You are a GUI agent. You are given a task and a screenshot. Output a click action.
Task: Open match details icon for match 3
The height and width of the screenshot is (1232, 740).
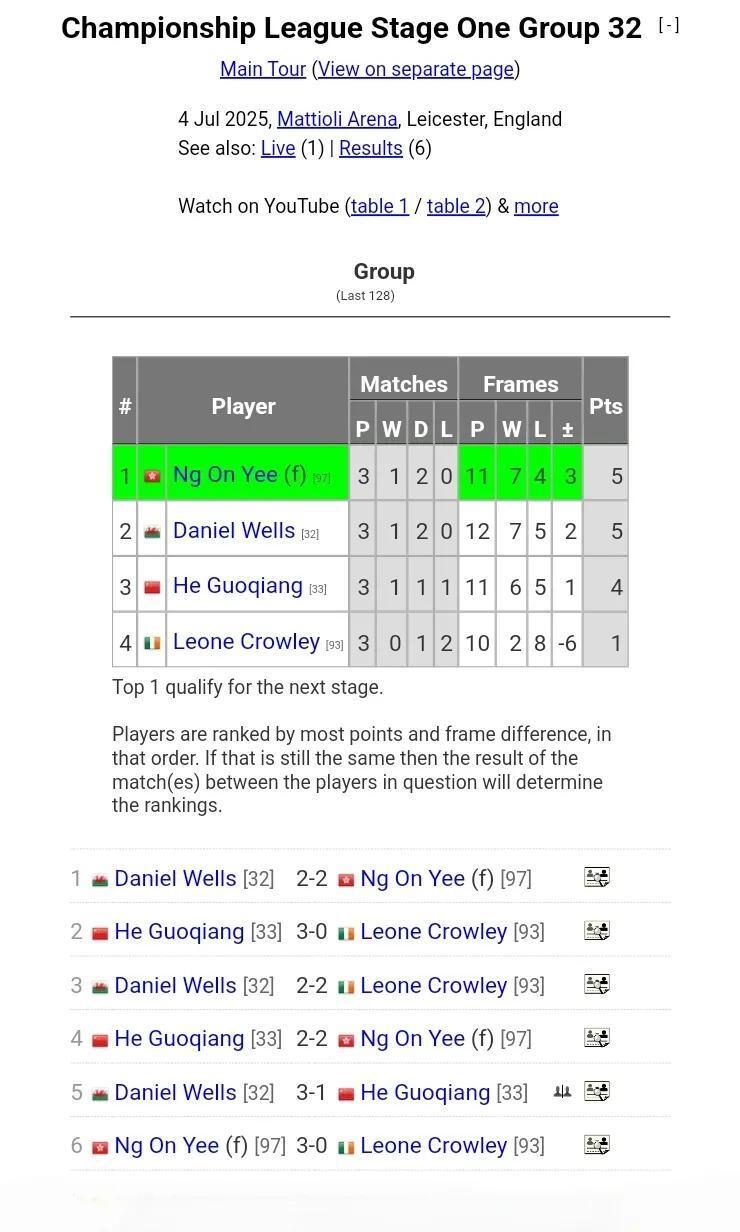coord(597,984)
